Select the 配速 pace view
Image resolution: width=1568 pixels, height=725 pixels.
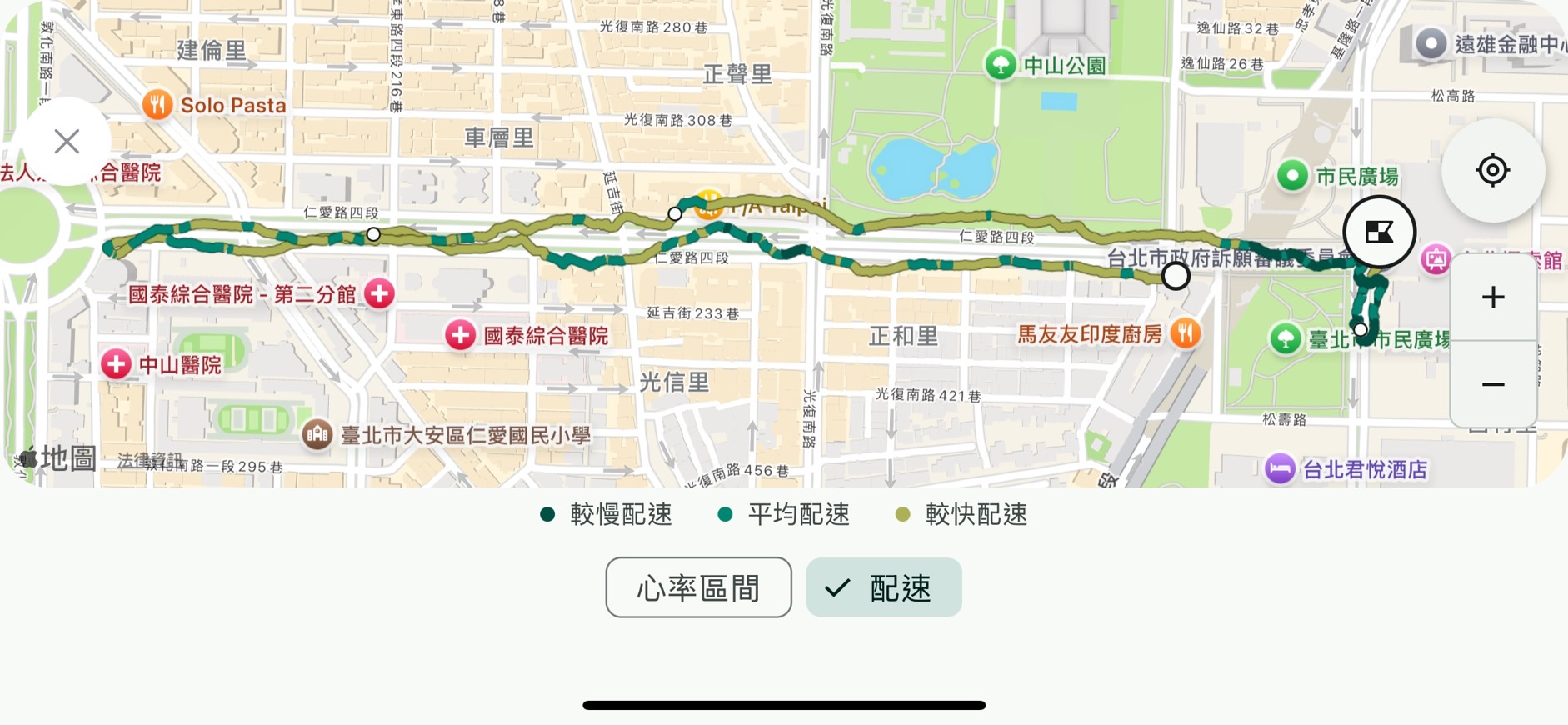click(x=883, y=588)
